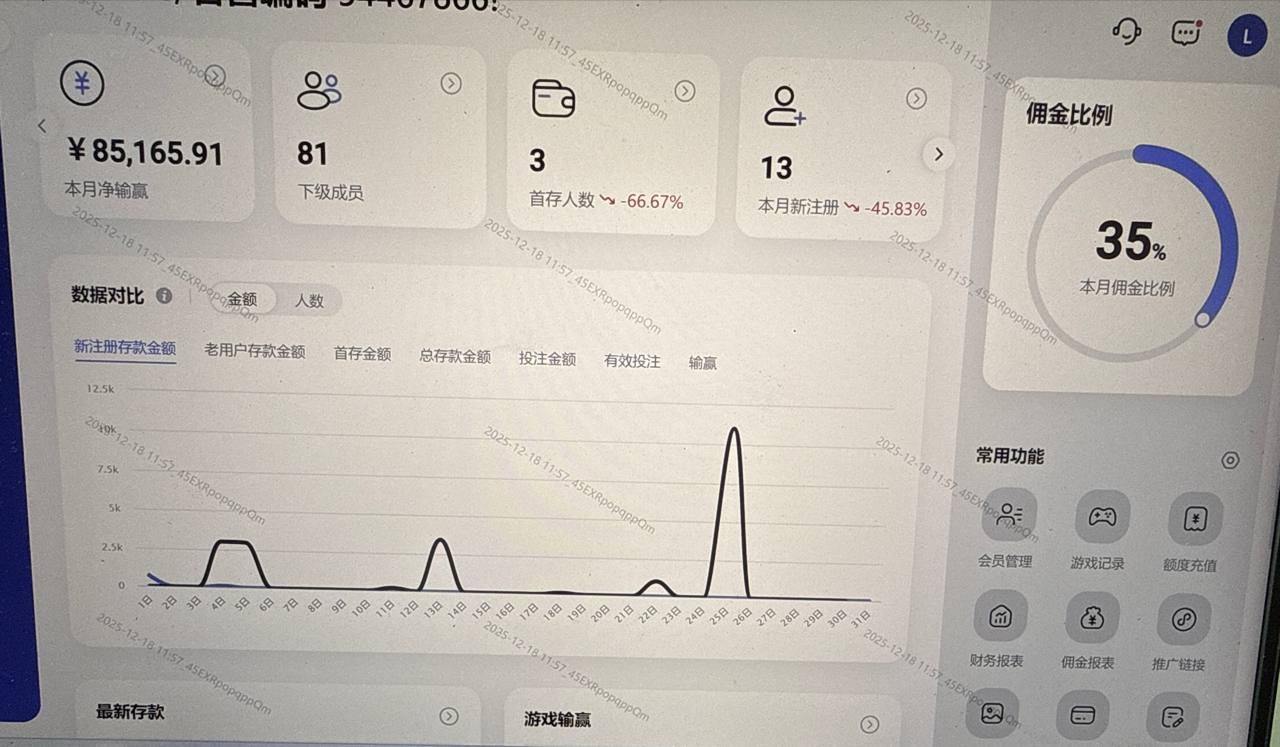Viewport: 1280px width, 747px height.
Task: Select the 投注金额 tab
Action: tap(547, 358)
